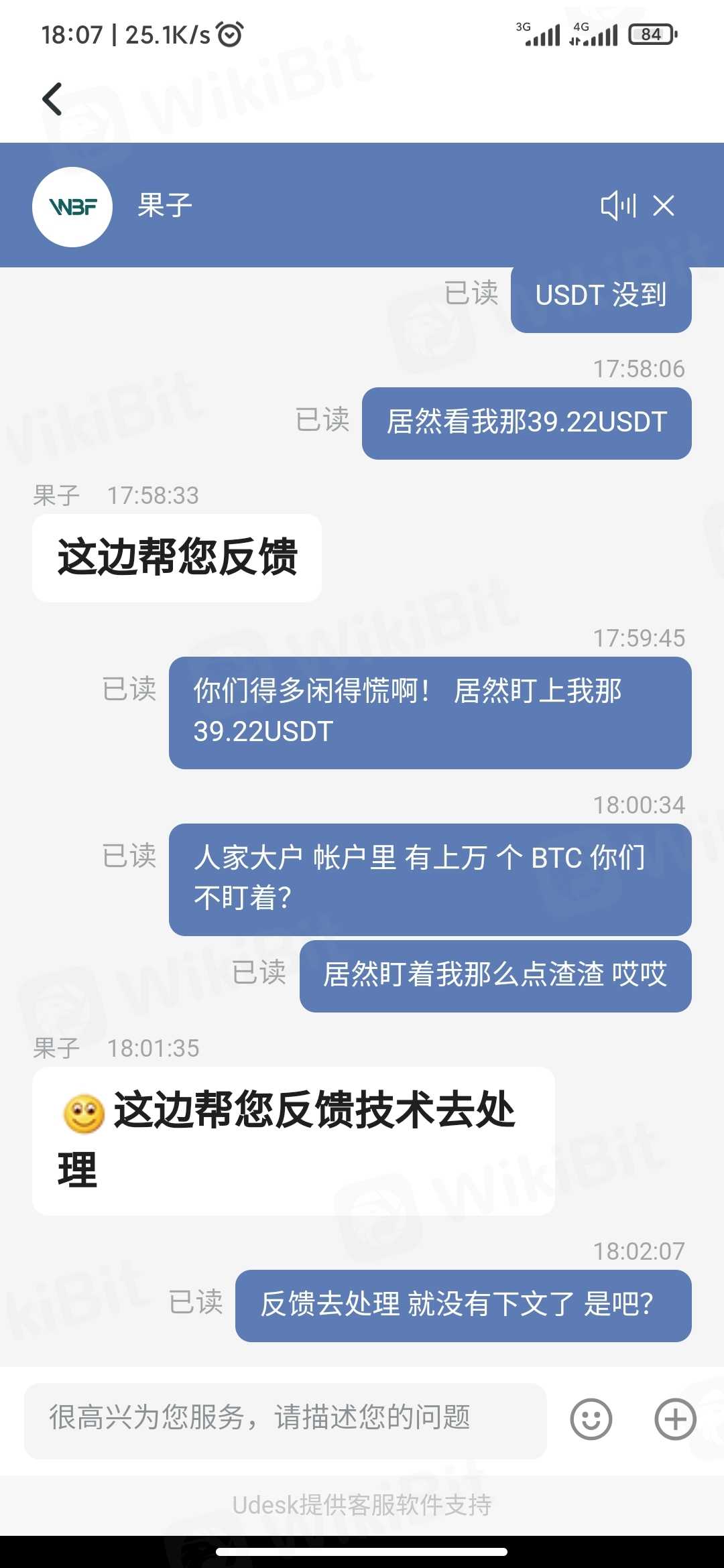Go back using the top-left arrow
Image resolution: width=724 pixels, height=1568 pixels.
tap(52, 99)
